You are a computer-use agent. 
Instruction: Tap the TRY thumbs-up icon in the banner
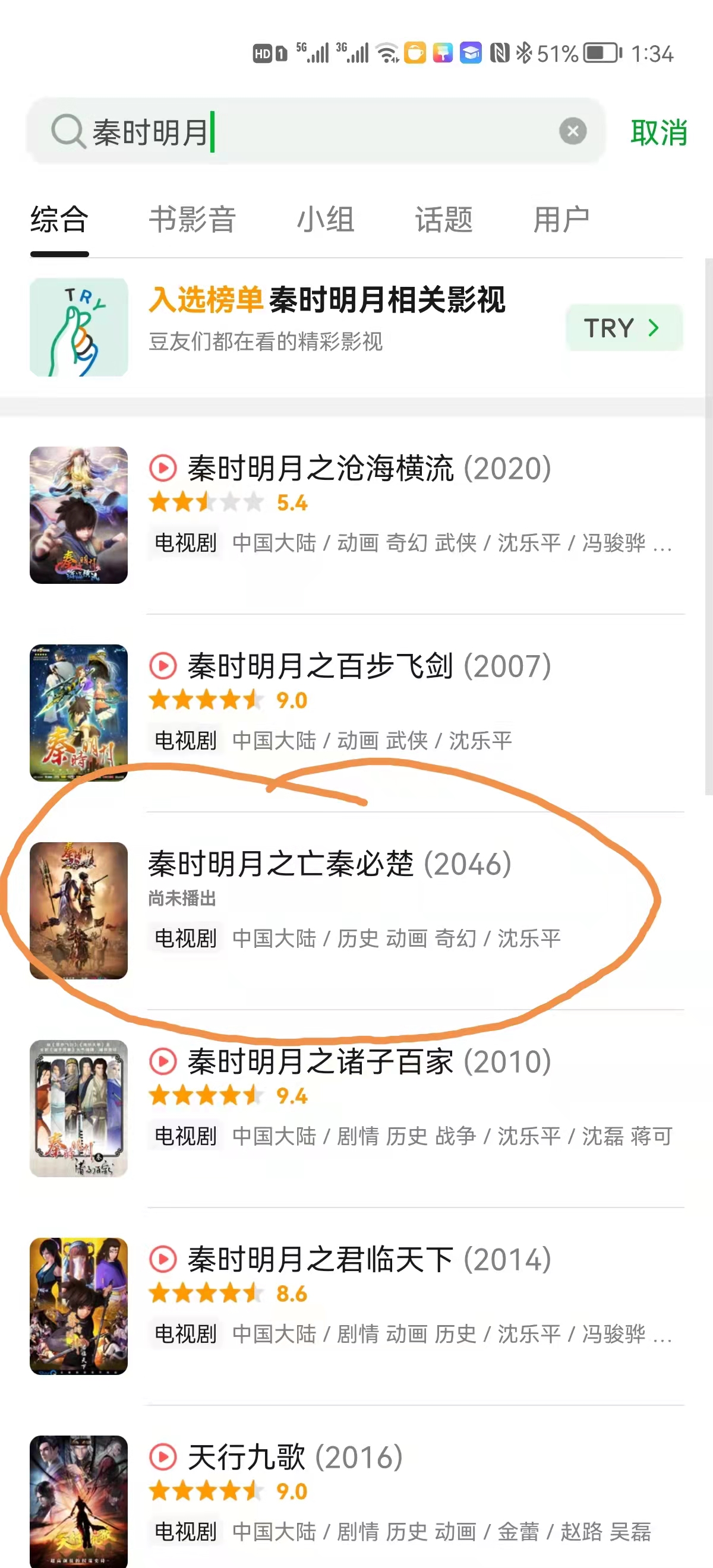click(78, 327)
